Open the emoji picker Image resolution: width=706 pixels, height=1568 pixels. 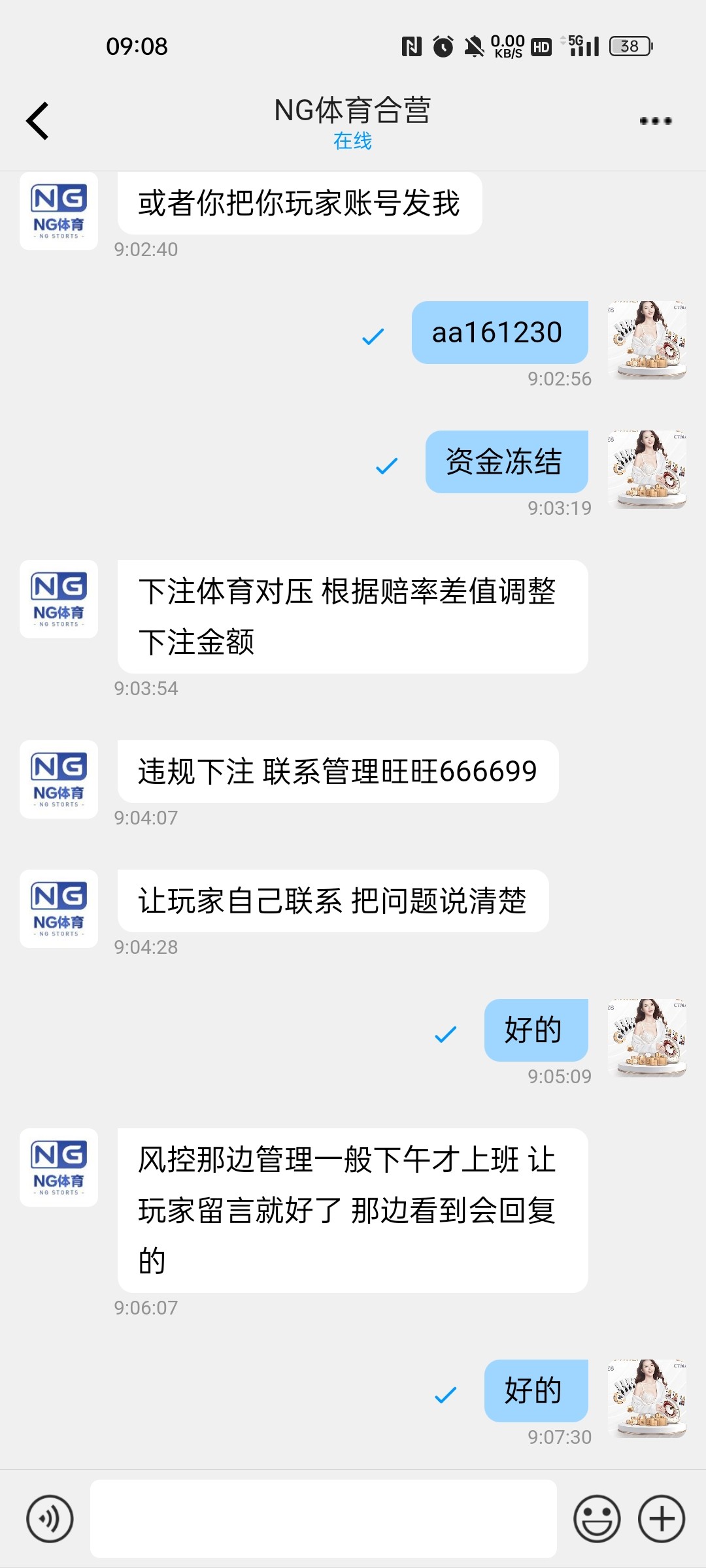click(596, 1519)
